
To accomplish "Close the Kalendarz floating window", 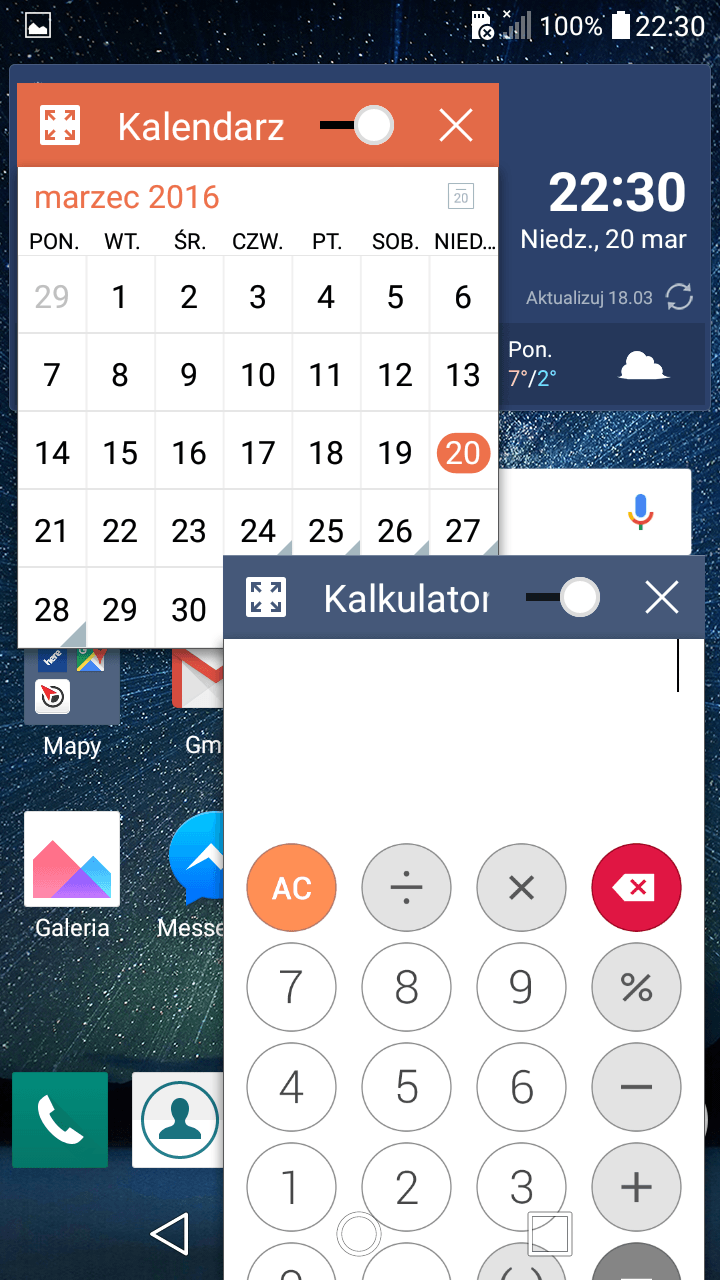I will click(456, 126).
